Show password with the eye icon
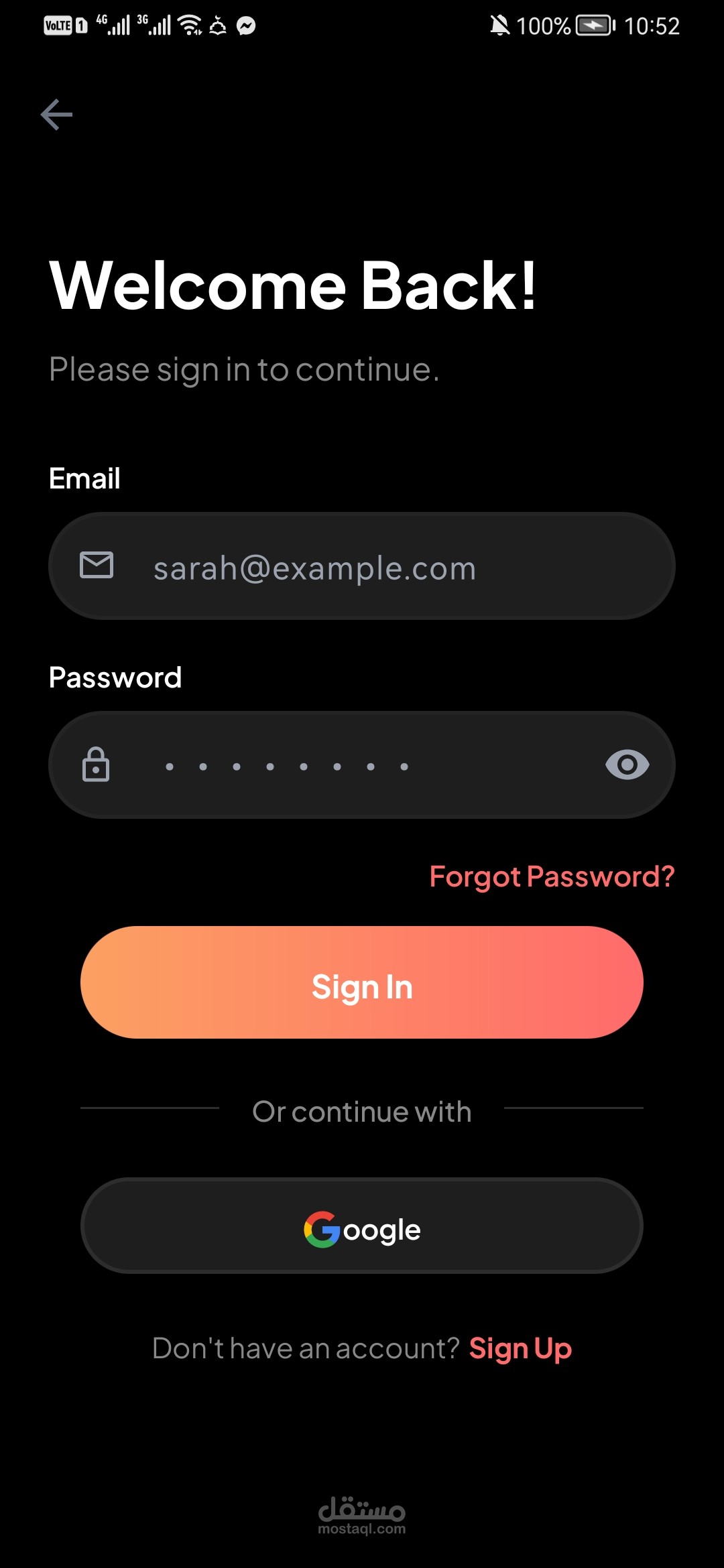The image size is (724, 1568). (x=627, y=765)
